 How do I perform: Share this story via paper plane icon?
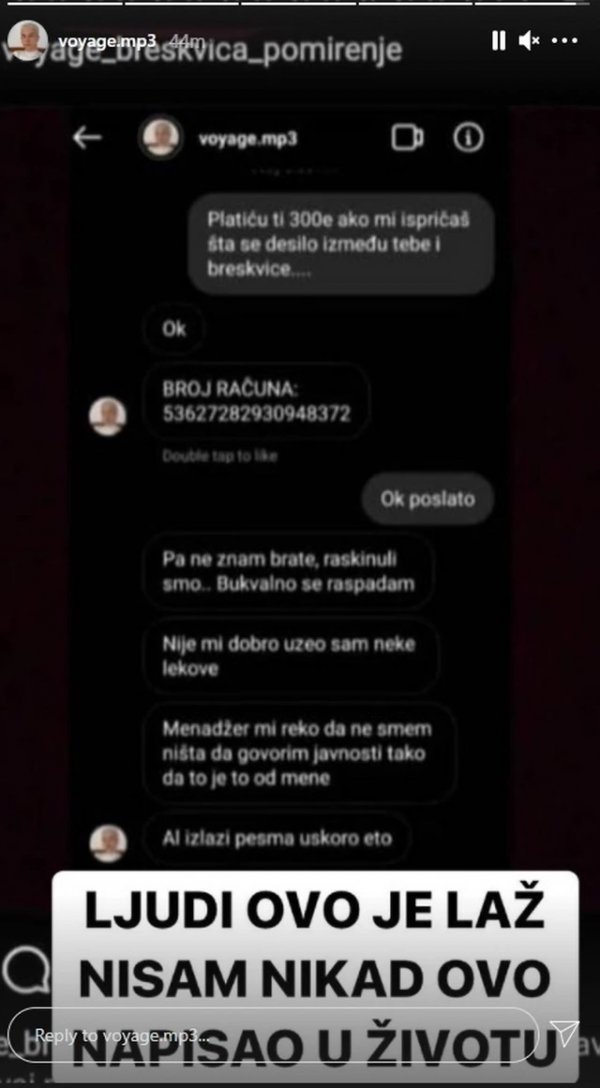pos(564,1033)
